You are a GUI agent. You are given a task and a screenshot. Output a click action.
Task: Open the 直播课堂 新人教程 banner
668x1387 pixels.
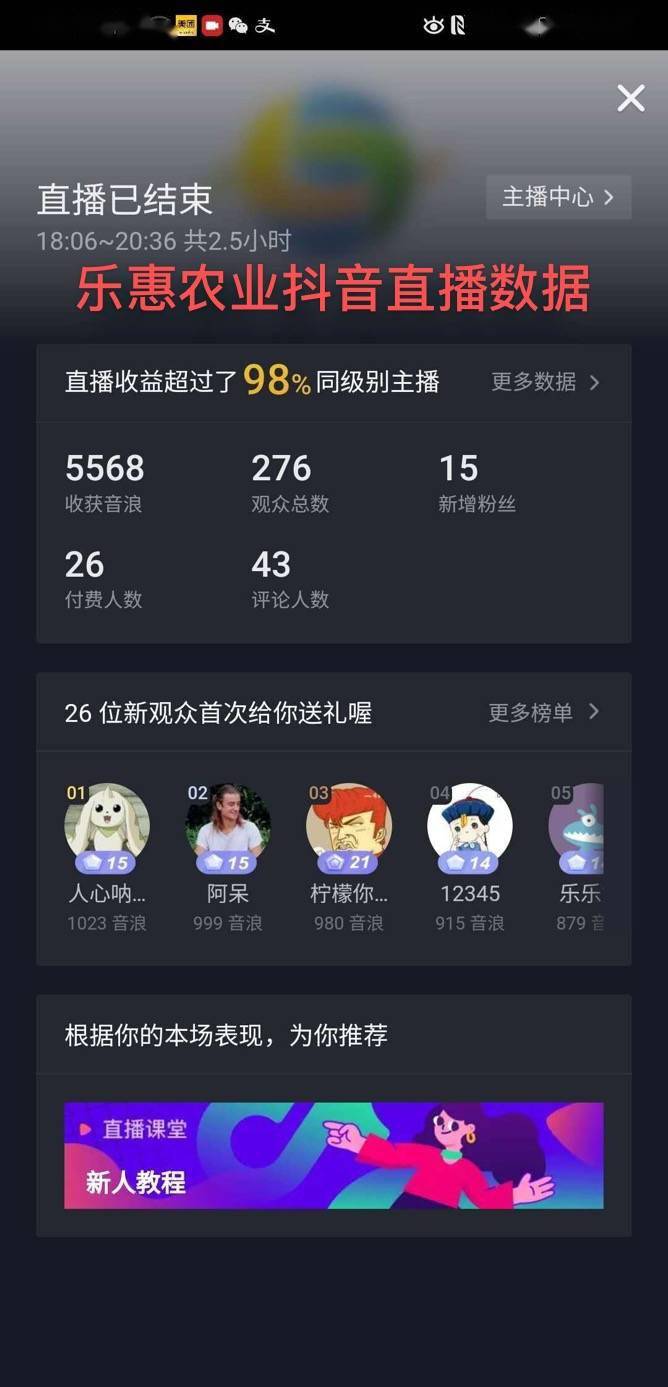[x=333, y=1155]
